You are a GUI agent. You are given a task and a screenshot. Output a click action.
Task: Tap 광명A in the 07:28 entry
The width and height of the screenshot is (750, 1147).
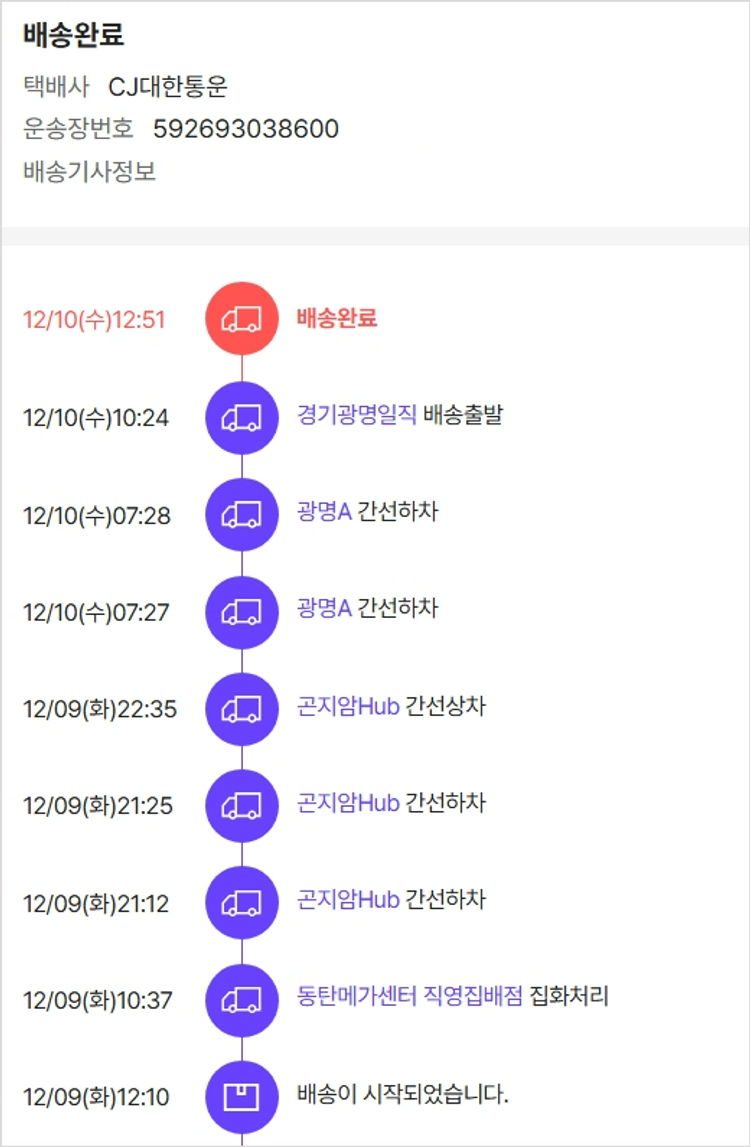(324, 512)
